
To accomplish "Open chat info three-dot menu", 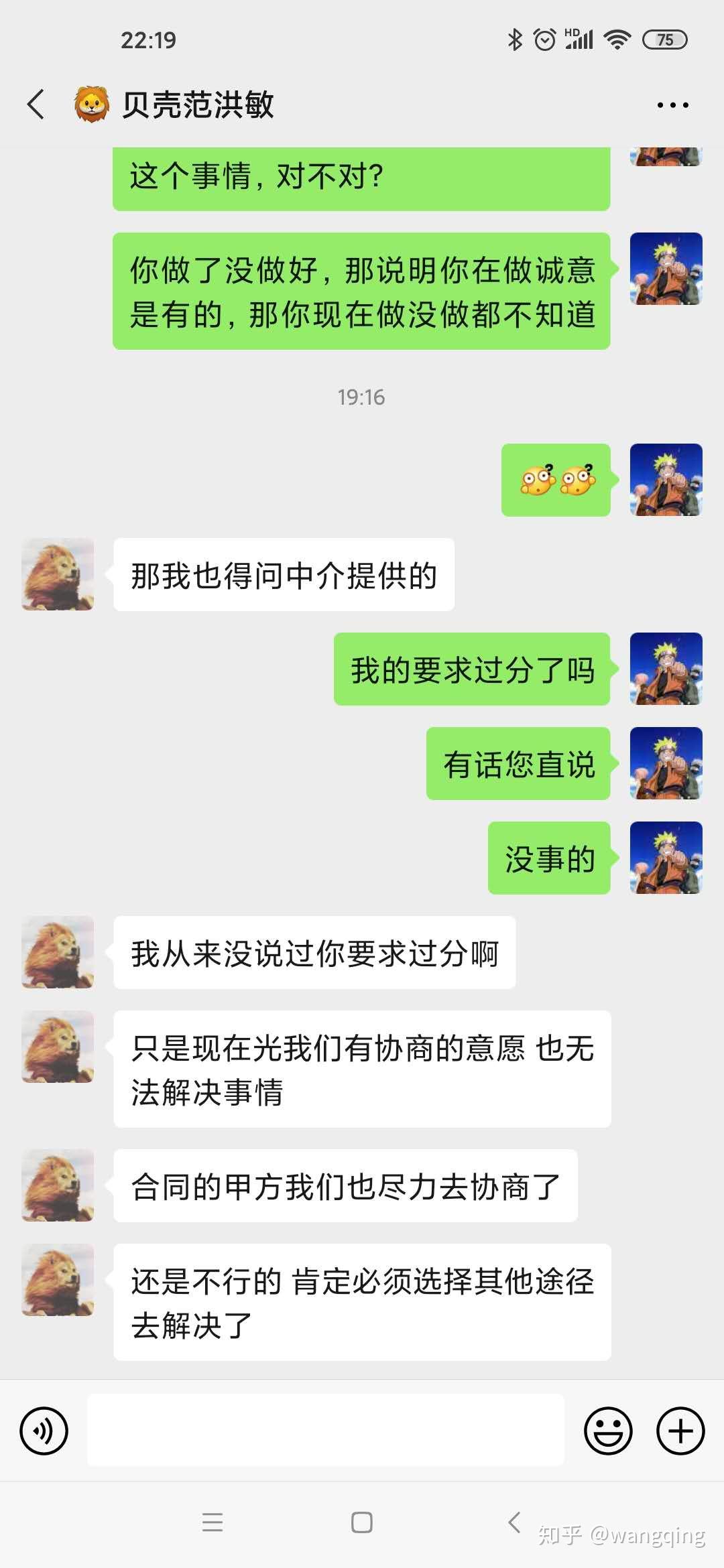I will (x=672, y=105).
